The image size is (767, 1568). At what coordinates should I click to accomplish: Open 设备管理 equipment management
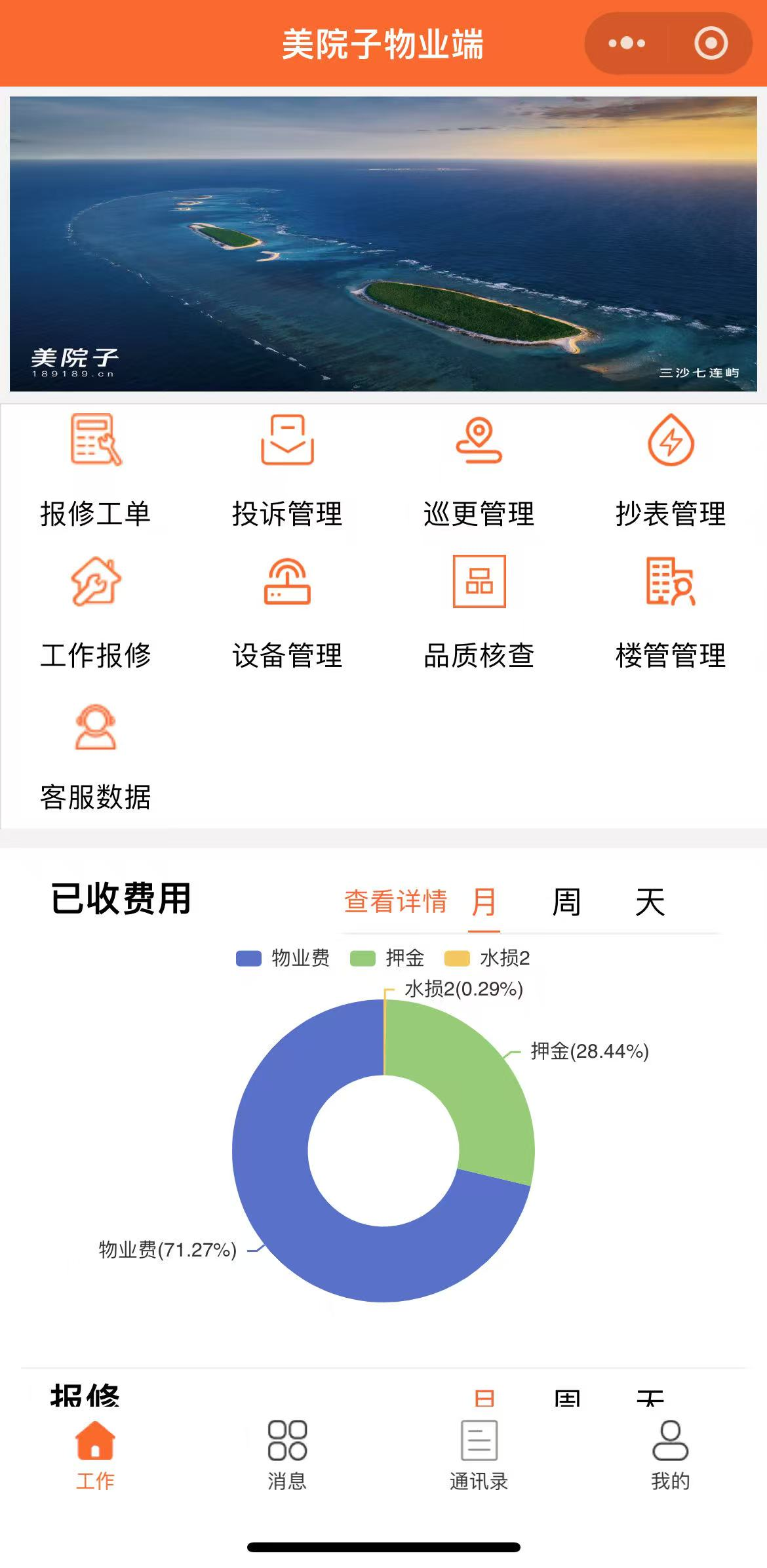287,612
